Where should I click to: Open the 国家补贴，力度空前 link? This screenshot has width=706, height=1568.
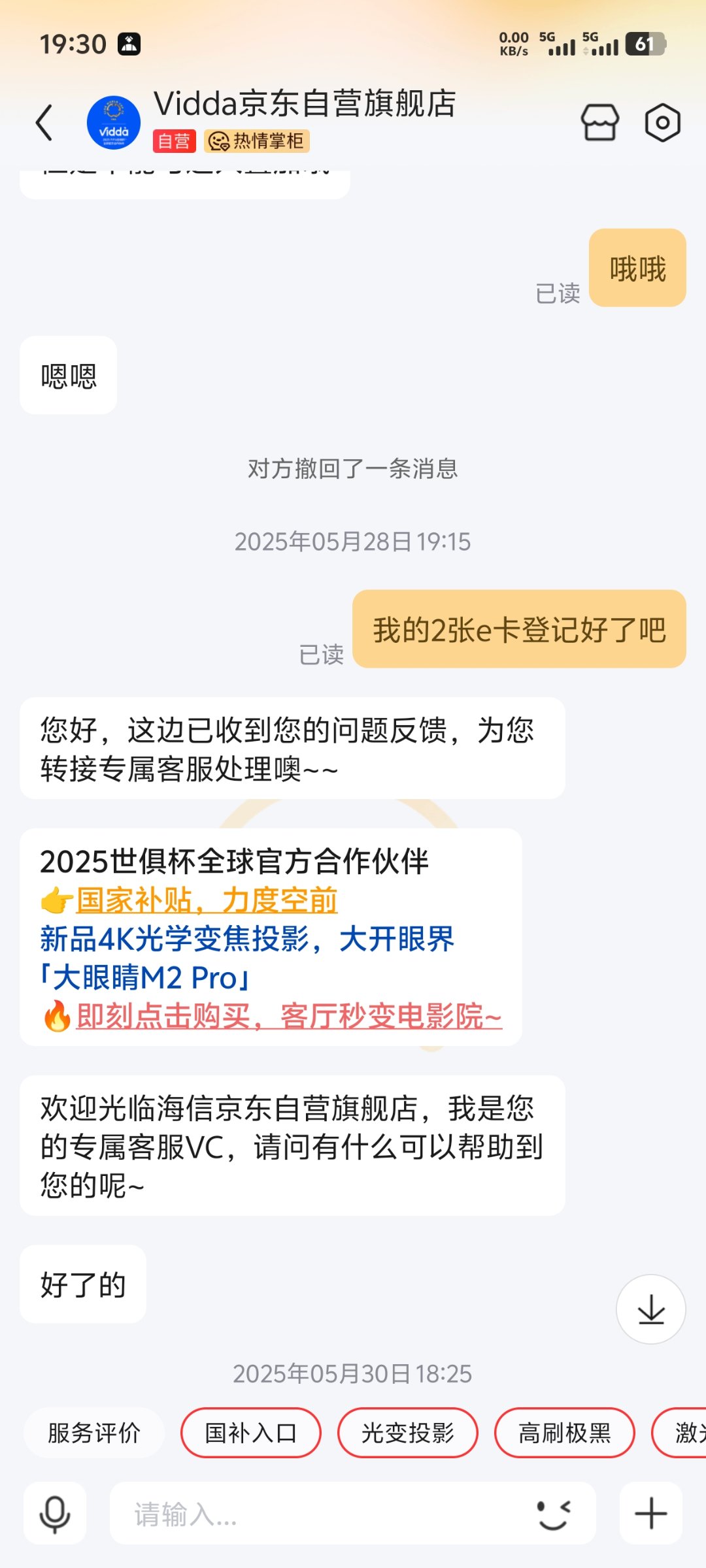coord(207,900)
